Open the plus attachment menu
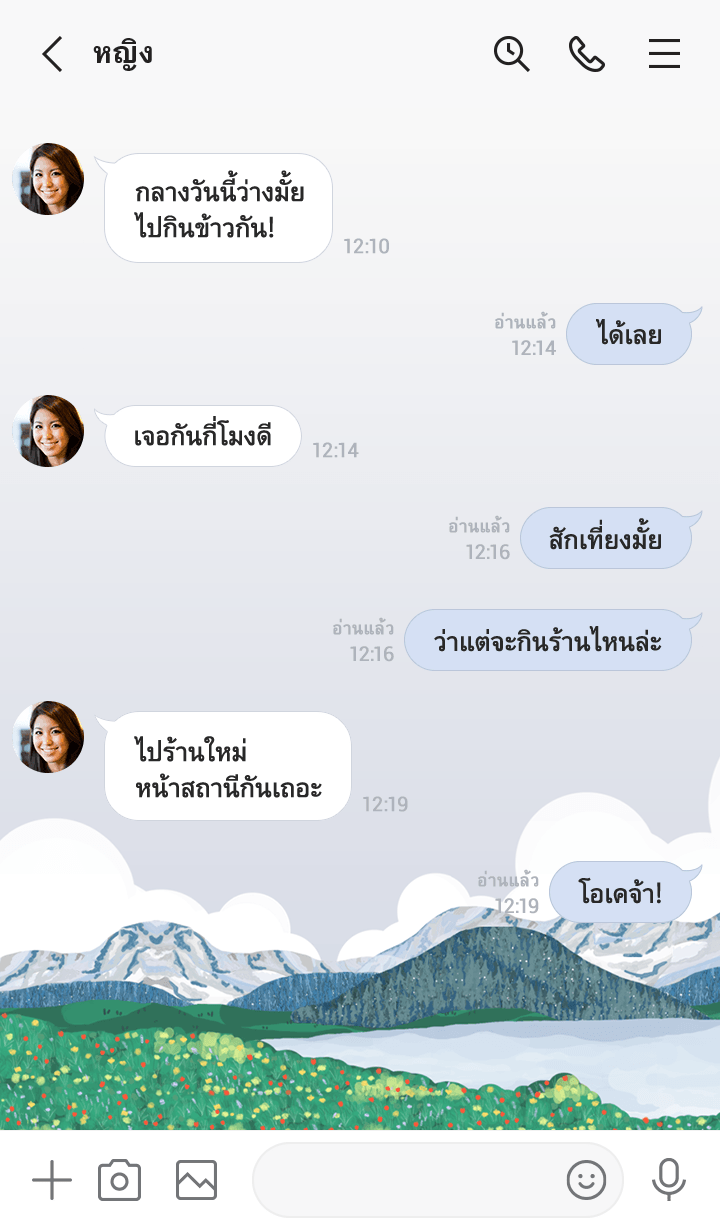The image size is (720, 1232). coord(52,1181)
